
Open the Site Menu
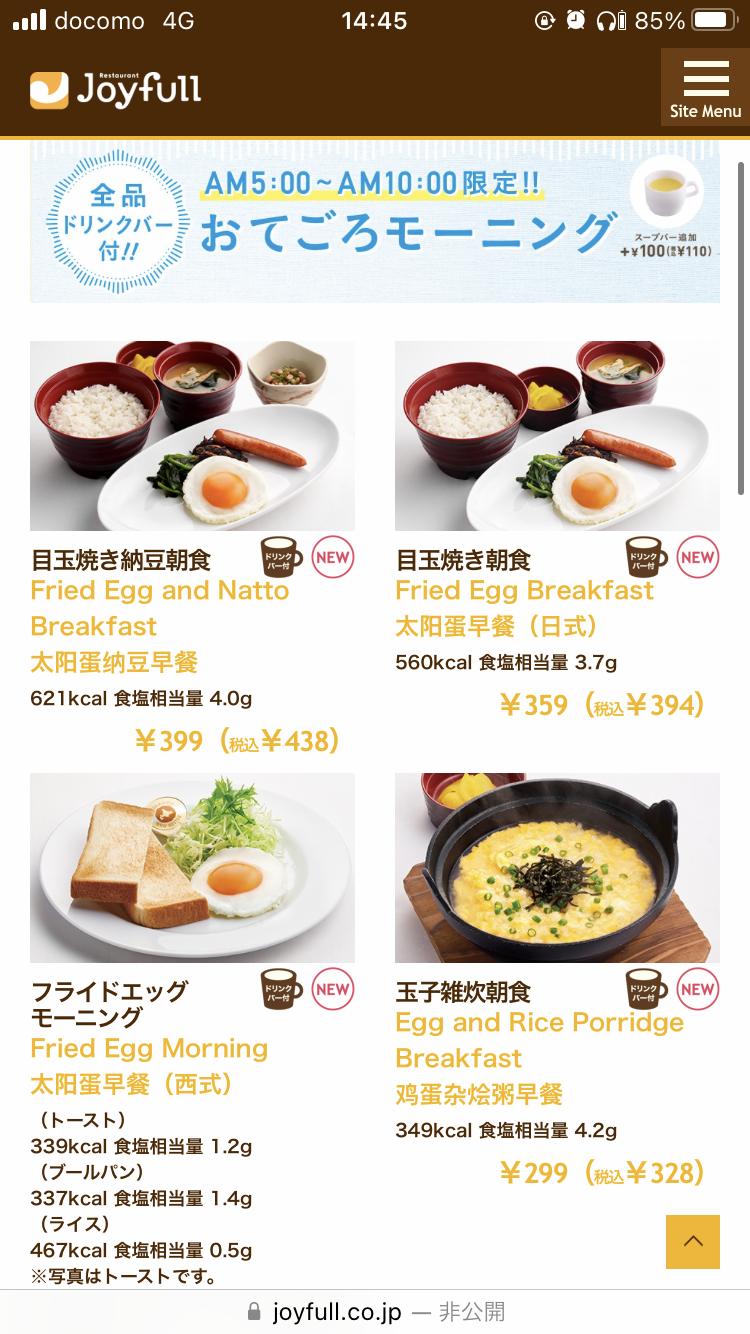click(x=705, y=88)
